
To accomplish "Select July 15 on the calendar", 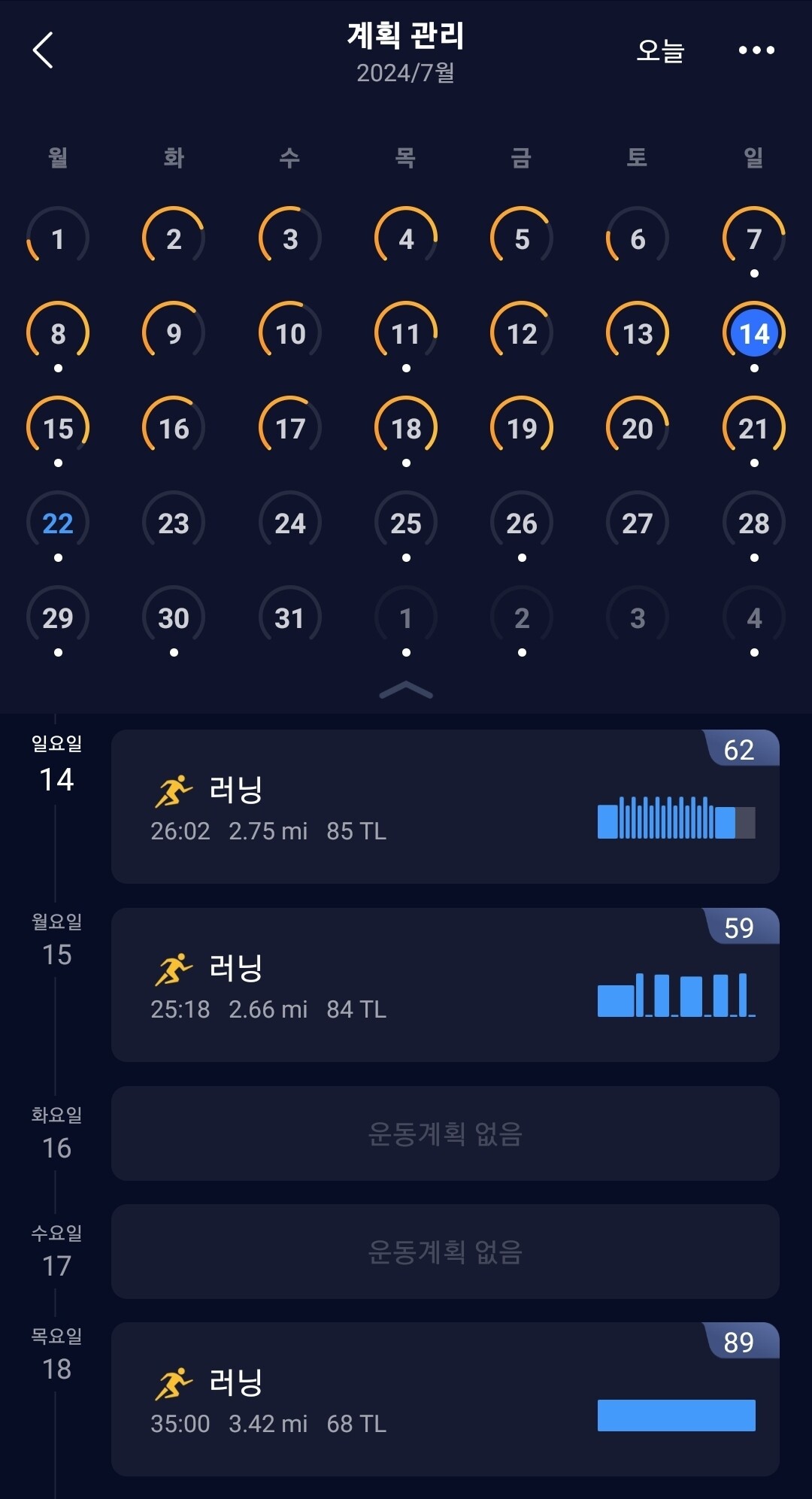I will click(x=58, y=429).
